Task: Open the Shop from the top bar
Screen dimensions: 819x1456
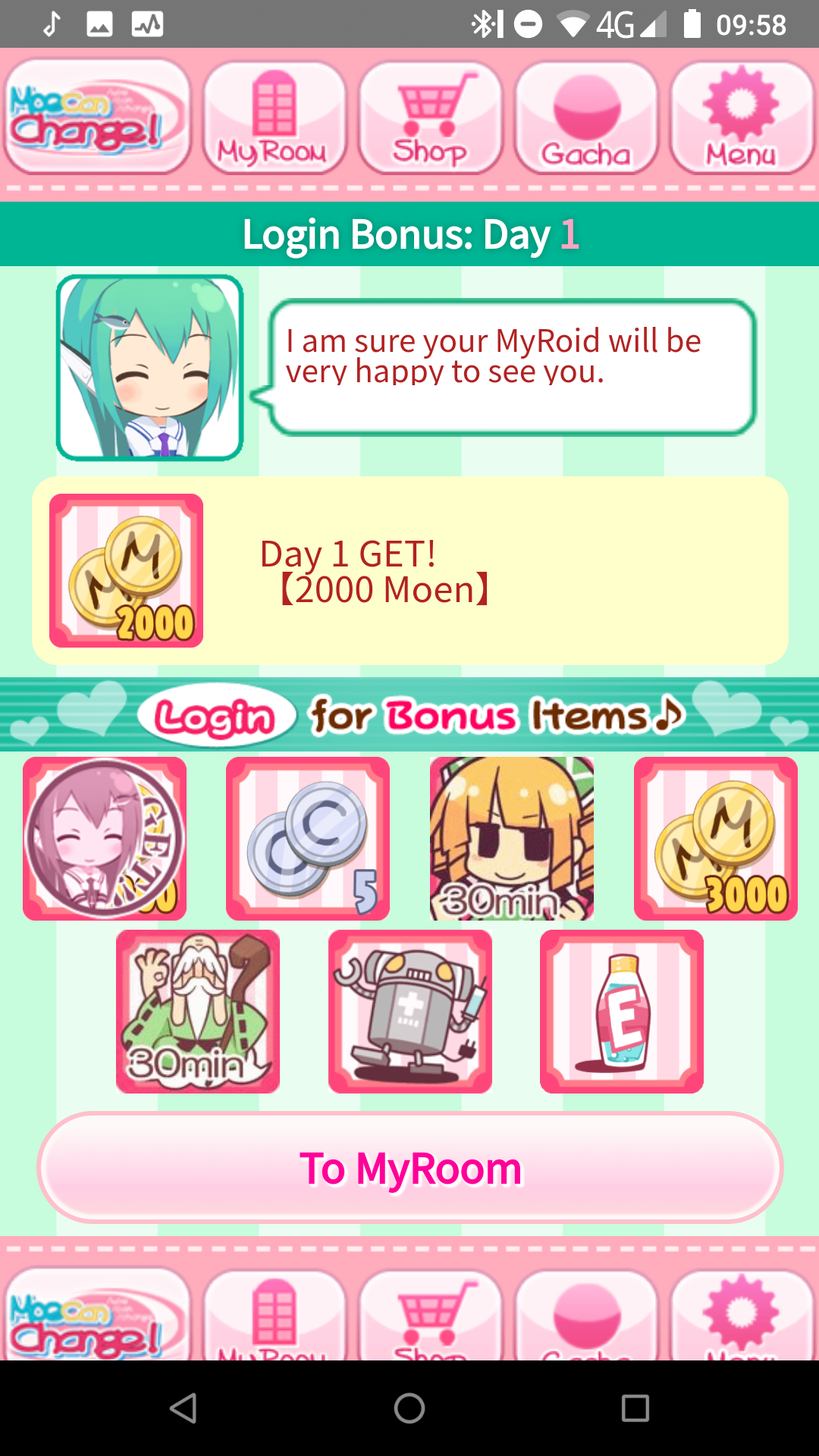Action: coord(431,118)
